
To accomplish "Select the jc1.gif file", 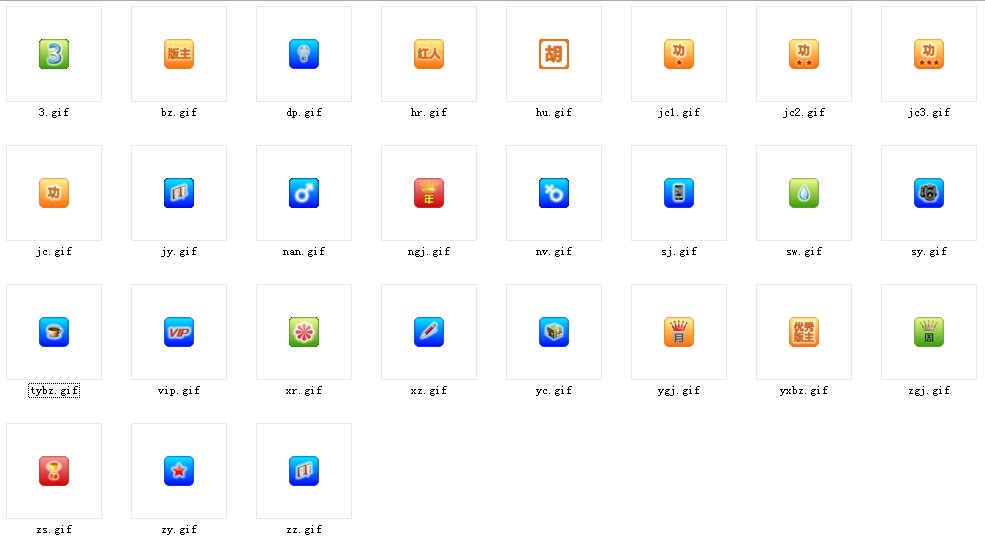I will pos(679,54).
